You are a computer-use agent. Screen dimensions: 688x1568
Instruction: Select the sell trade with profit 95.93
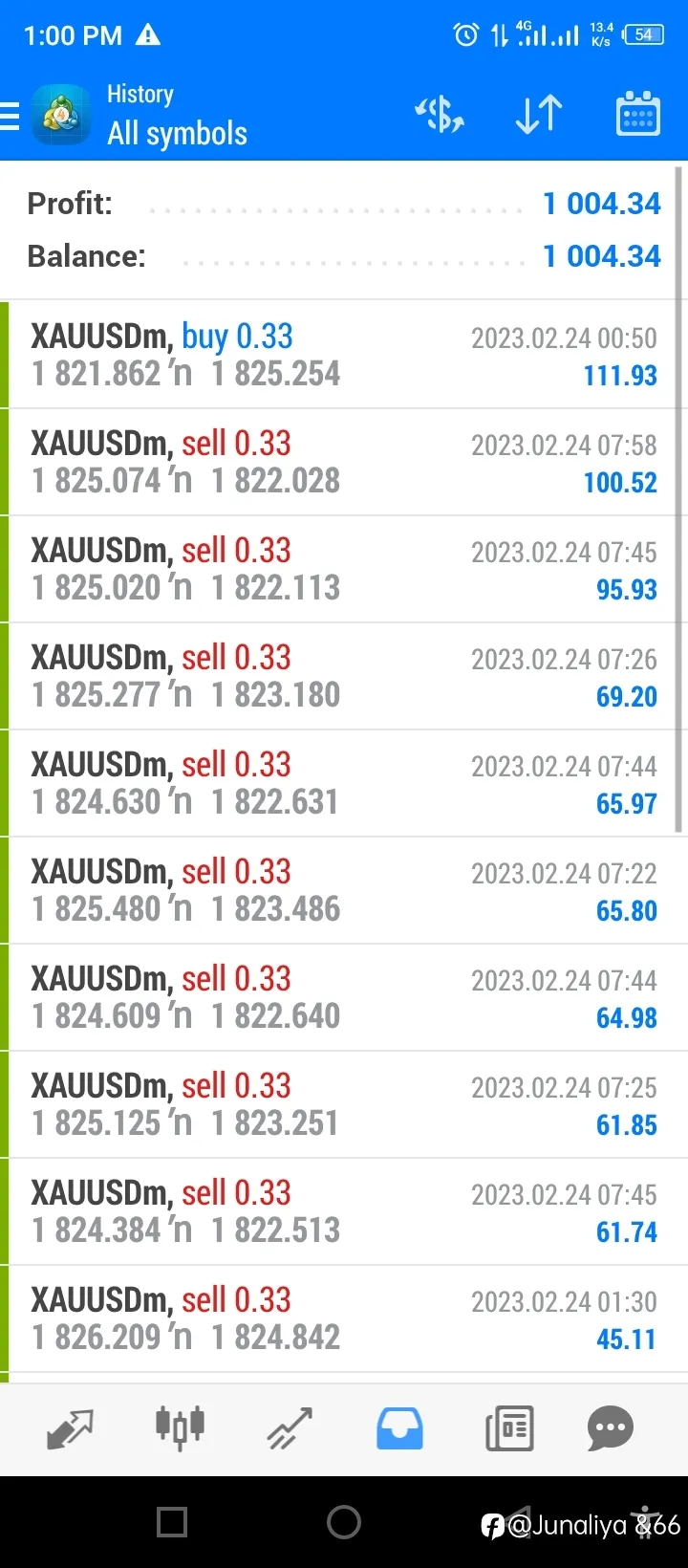[344, 569]
